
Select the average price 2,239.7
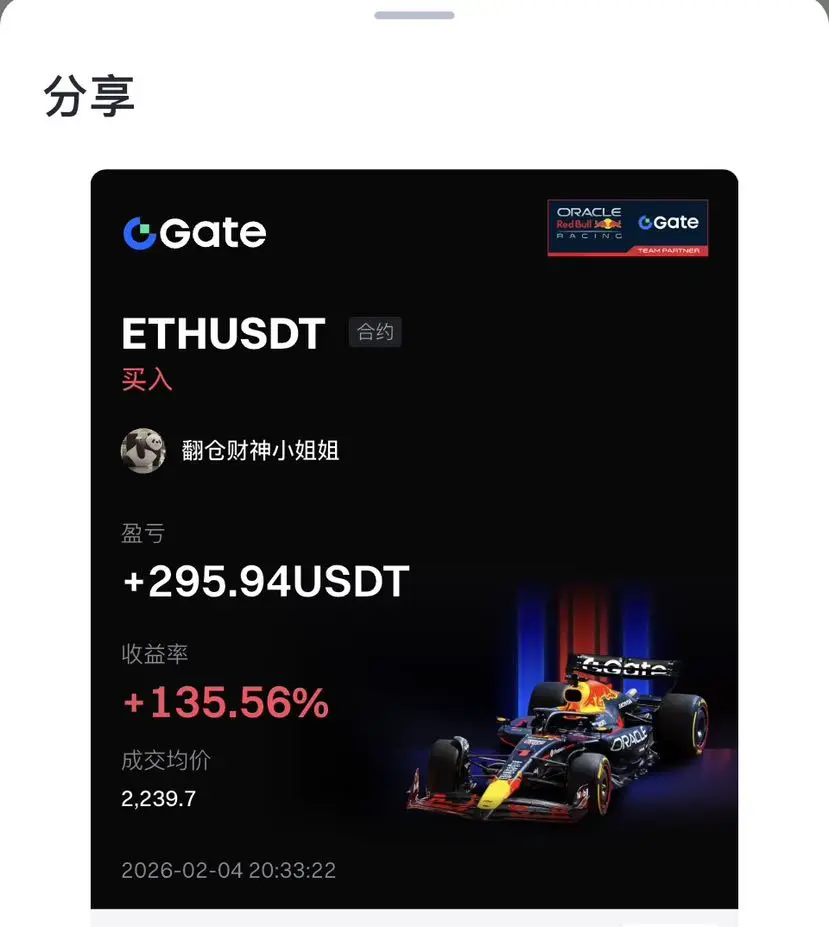[158, 798]
